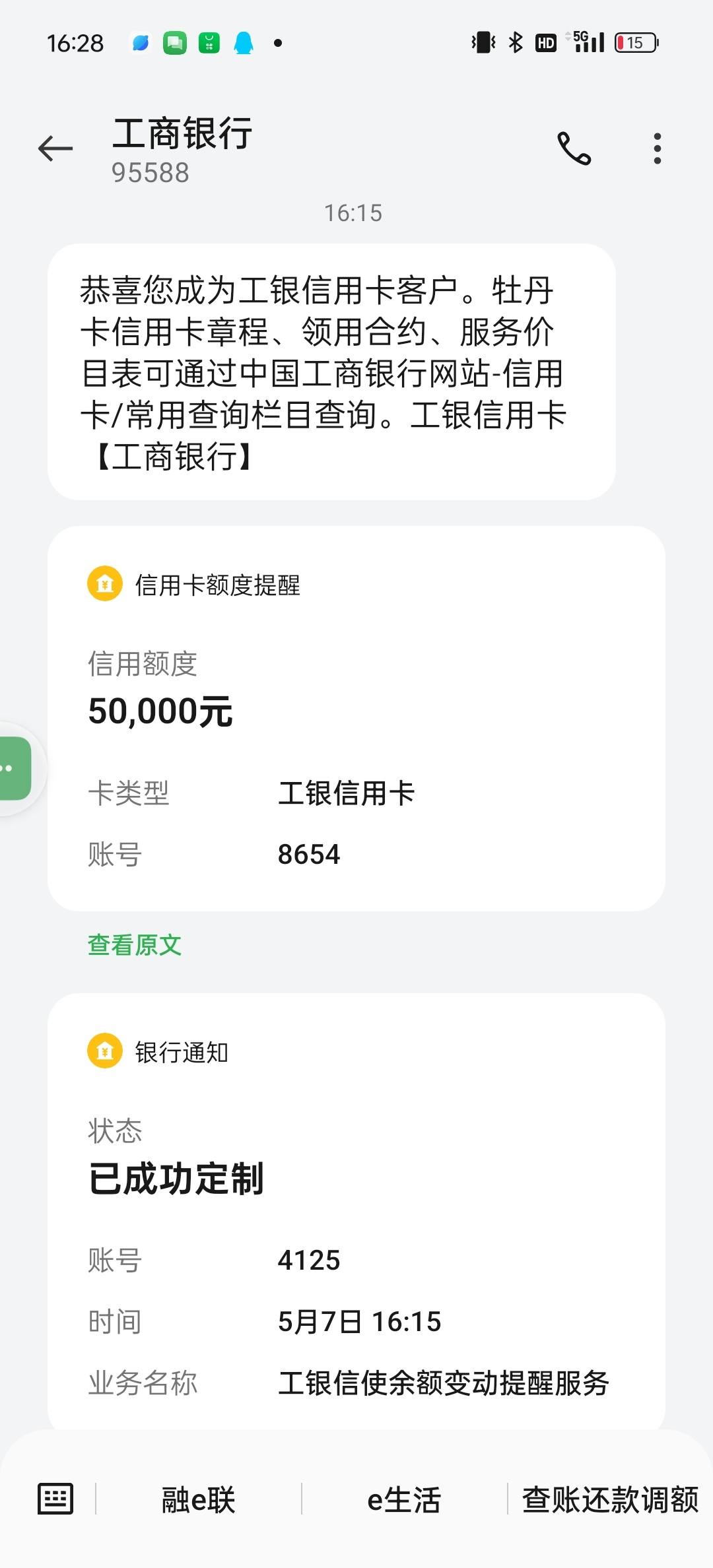Switch to keyboard input mode

(x=55, y=1499)
